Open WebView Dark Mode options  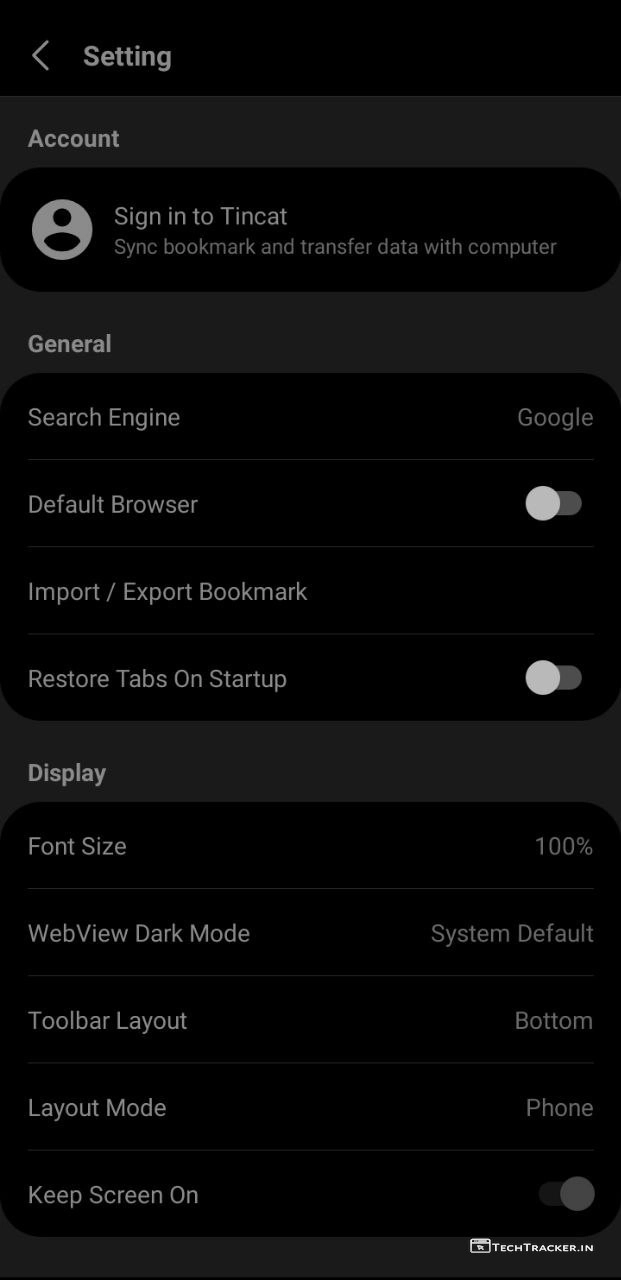pos(310,933)
